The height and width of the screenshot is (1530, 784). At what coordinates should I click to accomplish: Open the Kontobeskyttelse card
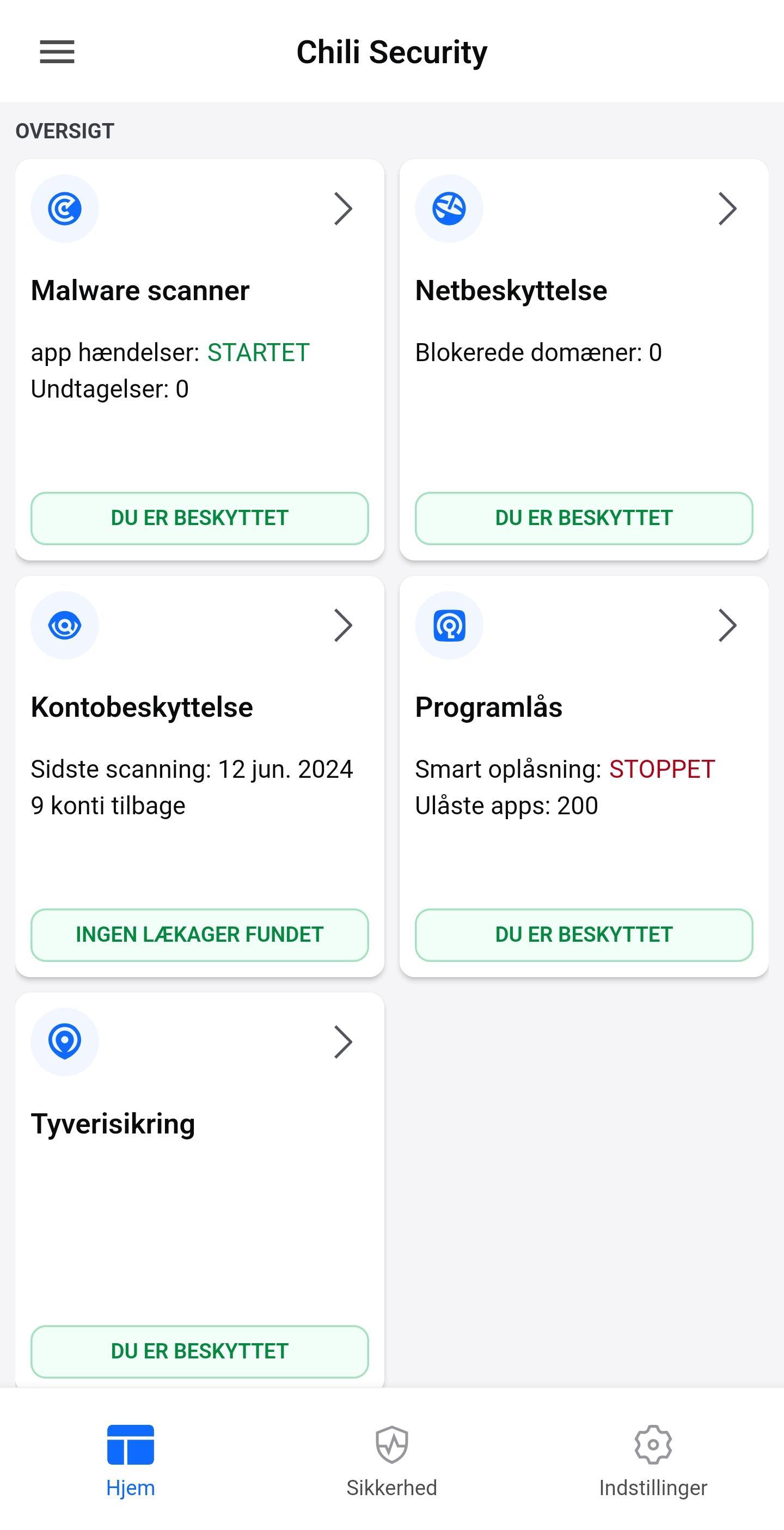[199, 776]
